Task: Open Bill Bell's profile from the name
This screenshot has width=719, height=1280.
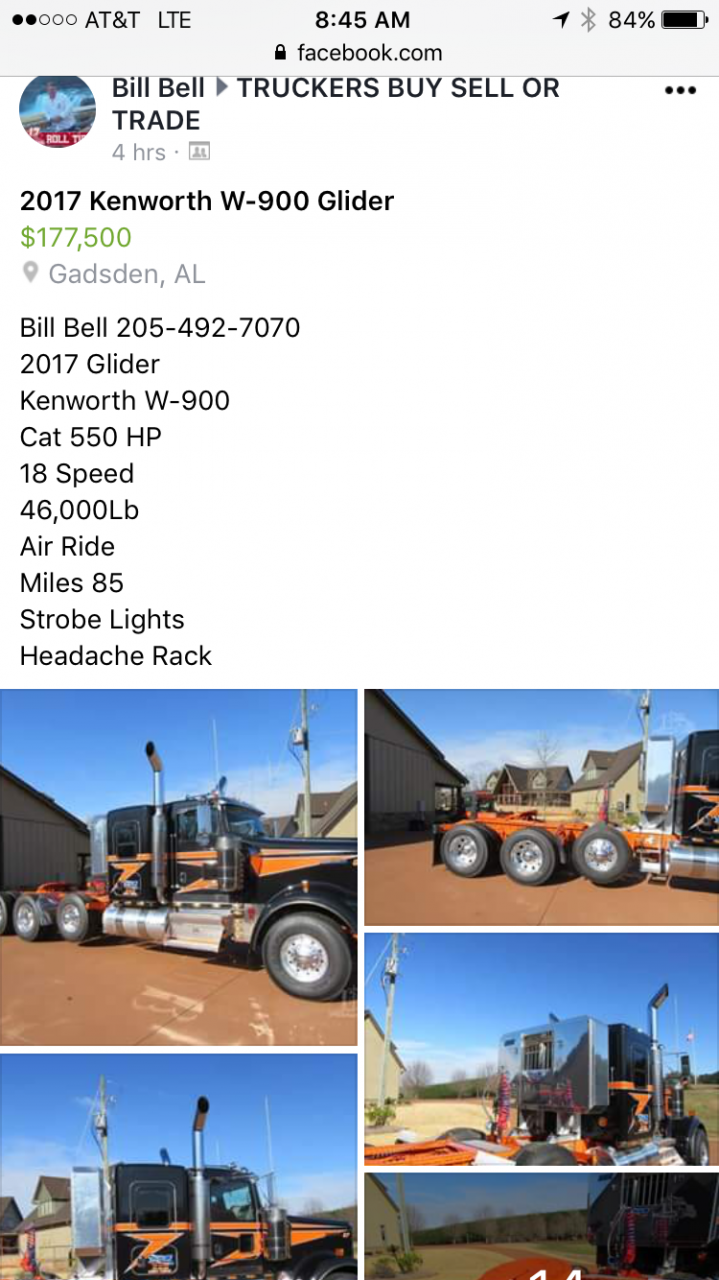Action: pos(158,88)
